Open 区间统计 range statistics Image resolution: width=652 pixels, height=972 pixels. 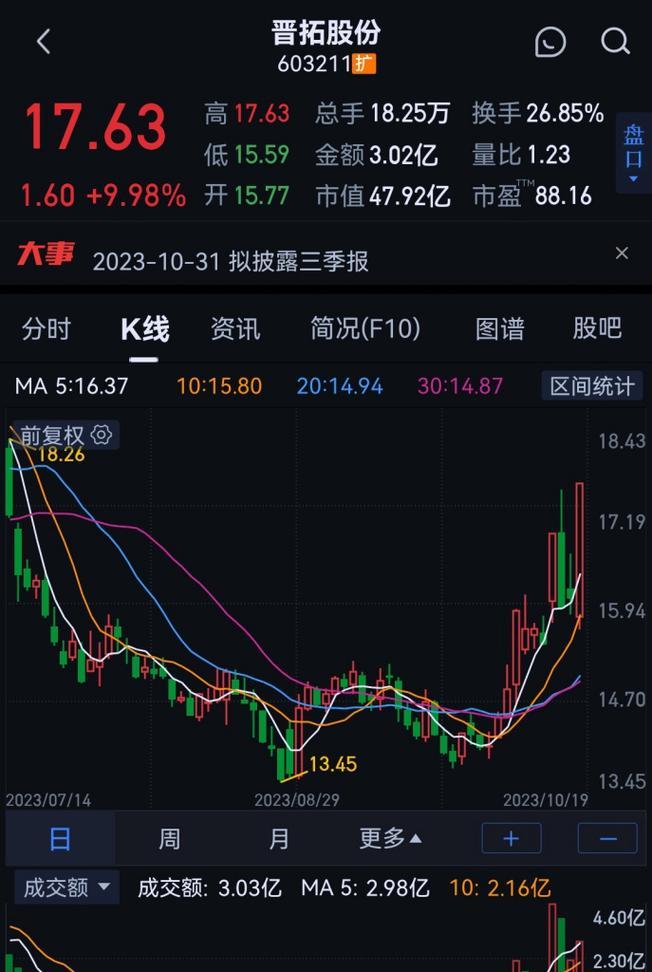point(592,386)
